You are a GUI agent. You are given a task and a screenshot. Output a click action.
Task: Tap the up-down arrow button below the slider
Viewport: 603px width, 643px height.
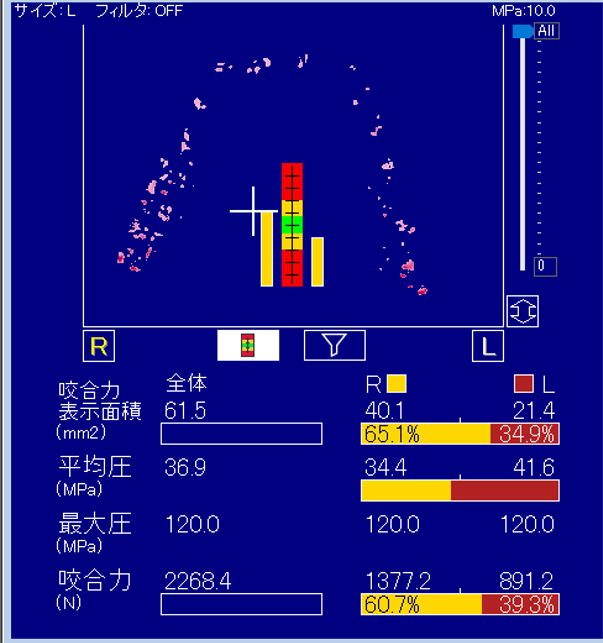click(522, 310)
